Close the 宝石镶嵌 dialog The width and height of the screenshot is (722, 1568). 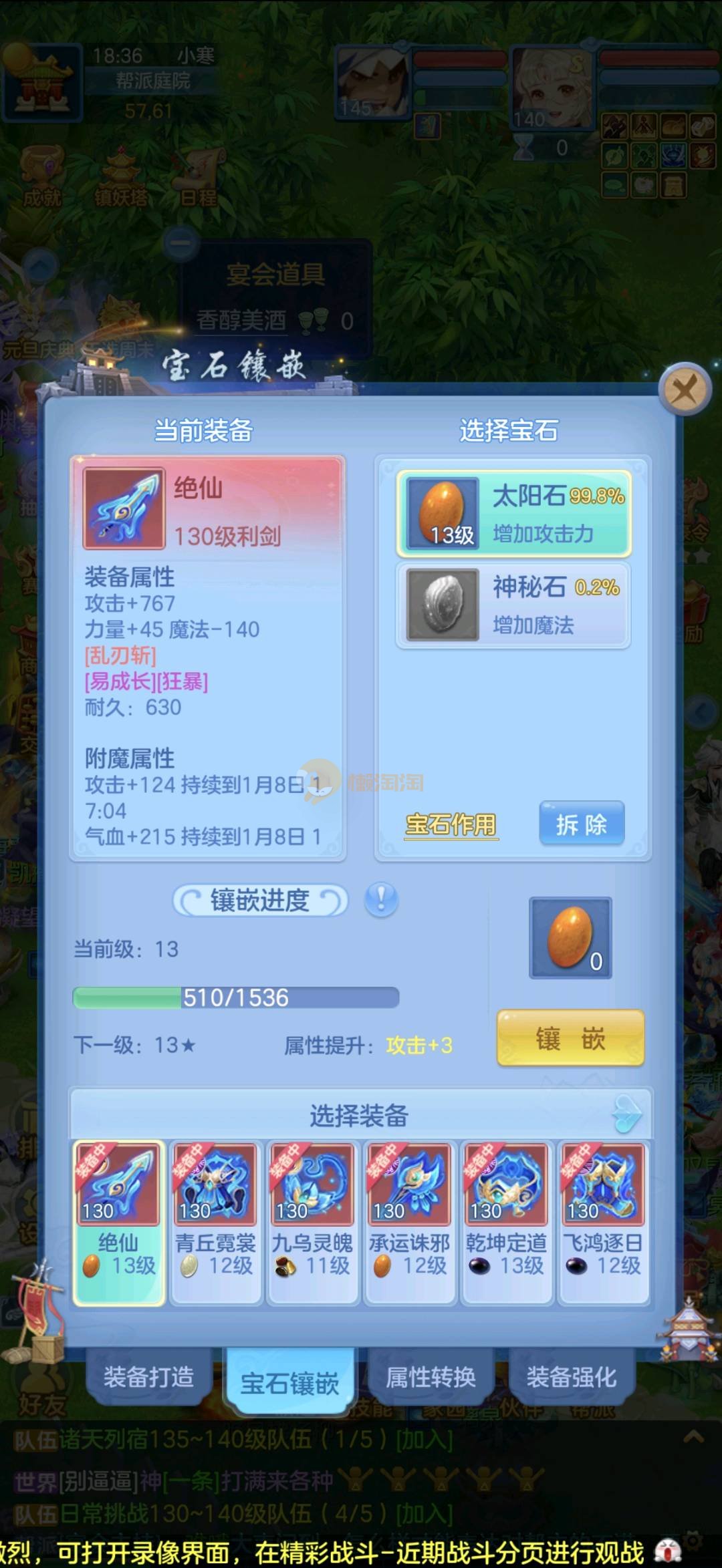[684, 389]
